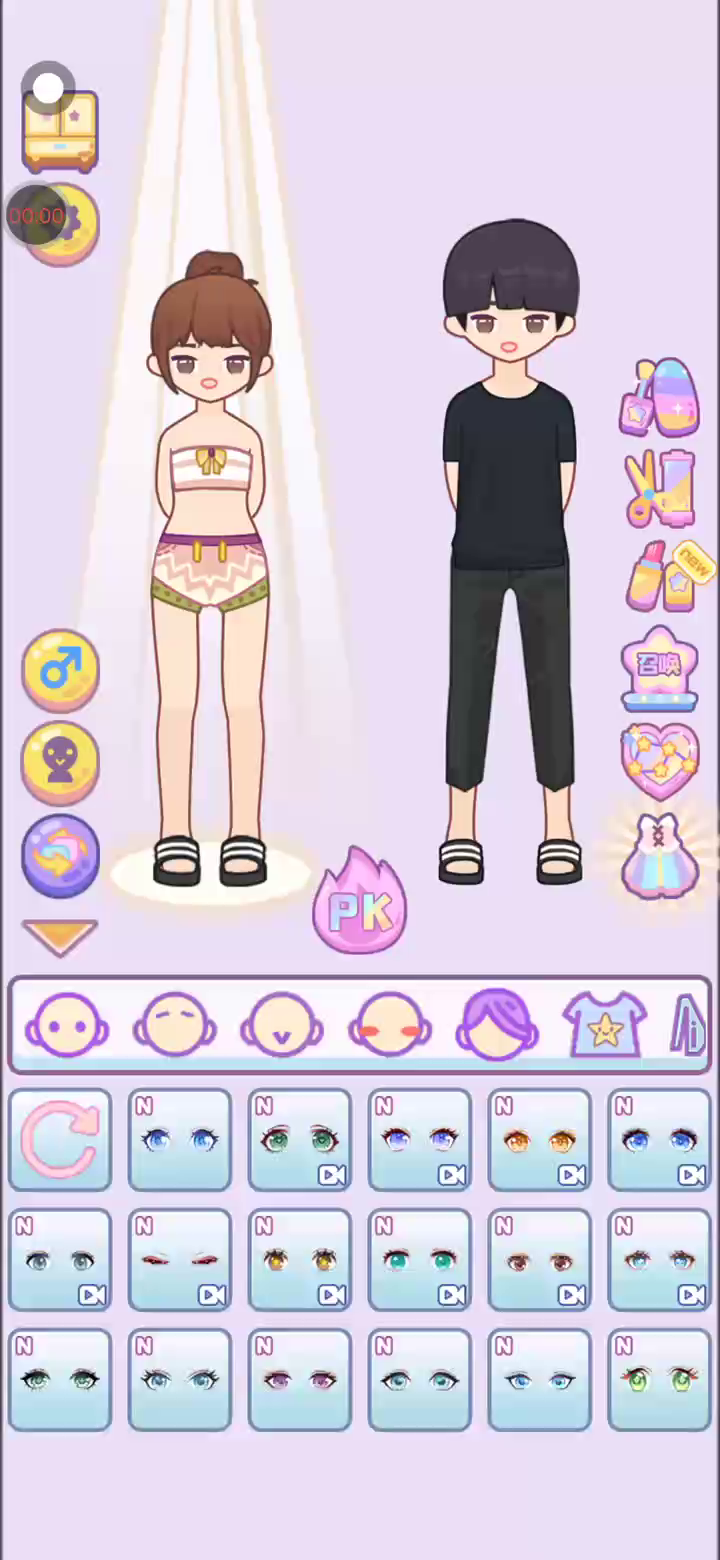Select the orange eyes option
The image size is (720, 1560).
(540, 1140)
